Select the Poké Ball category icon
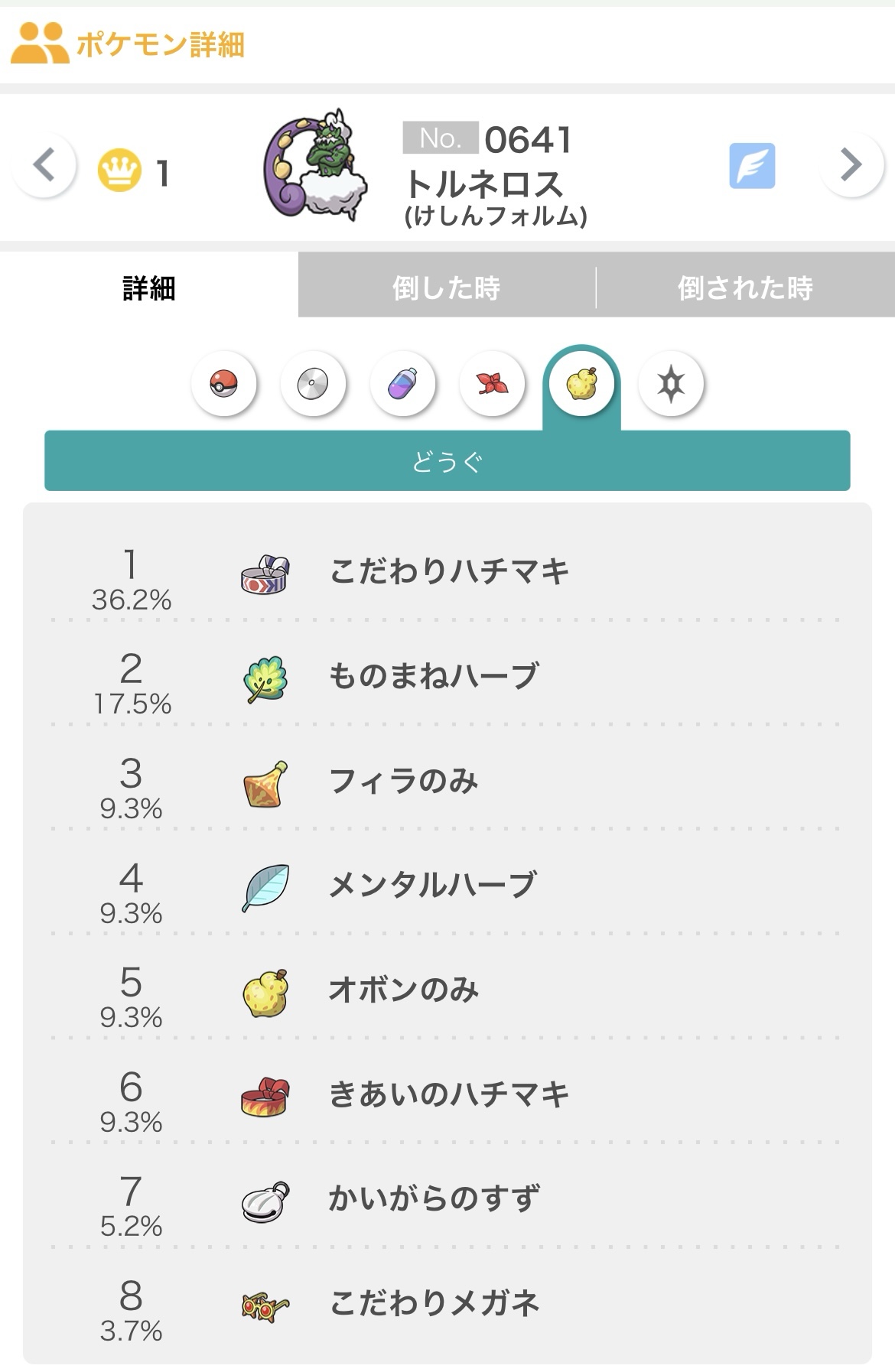Viewport: 895px width, 1372px height. tap(223, 383)
